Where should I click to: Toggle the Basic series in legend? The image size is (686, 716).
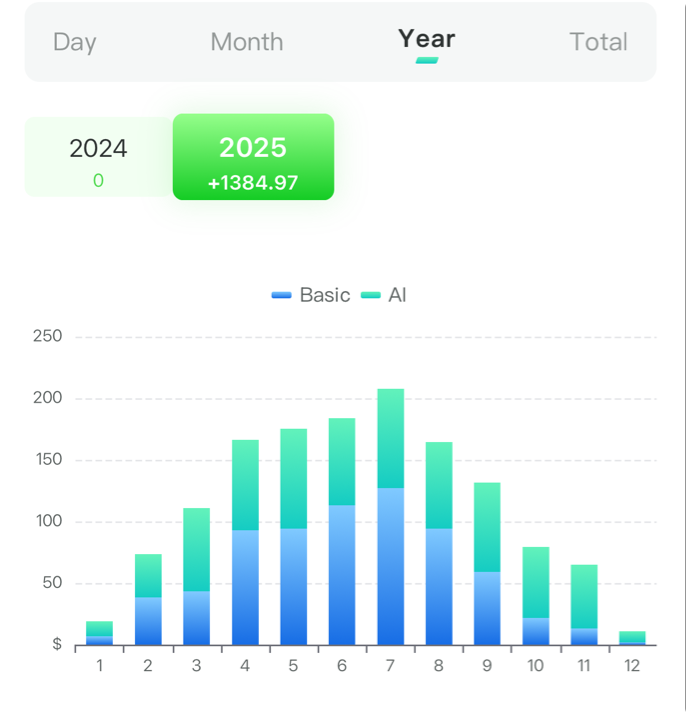311,295
